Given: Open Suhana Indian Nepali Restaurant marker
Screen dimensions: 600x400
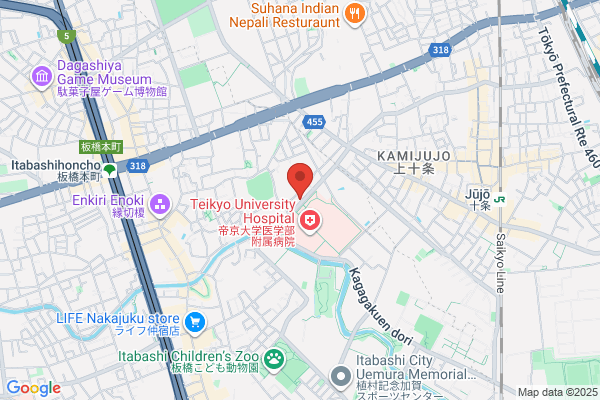Looking at the screenshot, I should click(355, 15).
